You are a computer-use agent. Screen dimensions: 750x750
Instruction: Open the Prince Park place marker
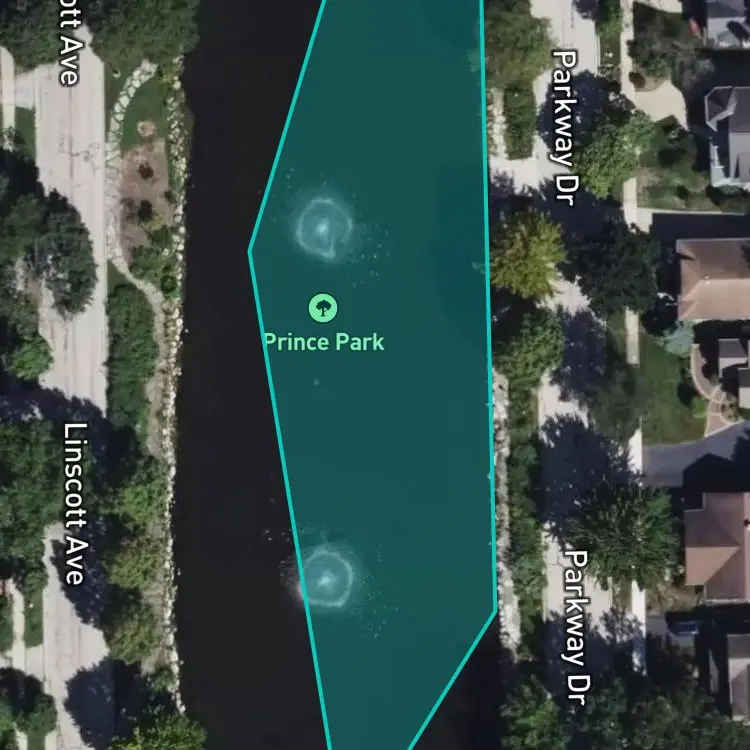pos(323,308)
